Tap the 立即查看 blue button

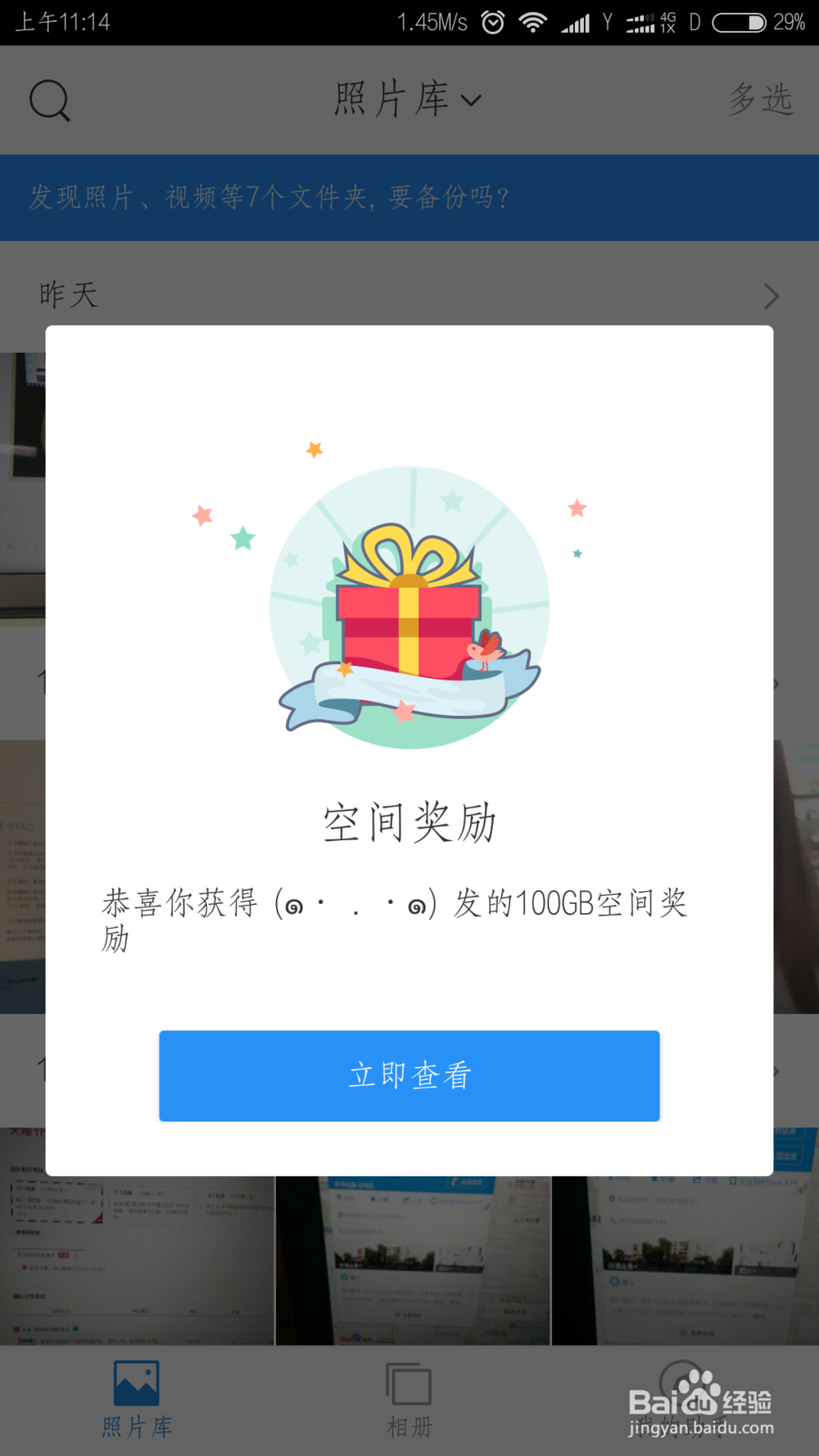click(x=409, y=1075)
